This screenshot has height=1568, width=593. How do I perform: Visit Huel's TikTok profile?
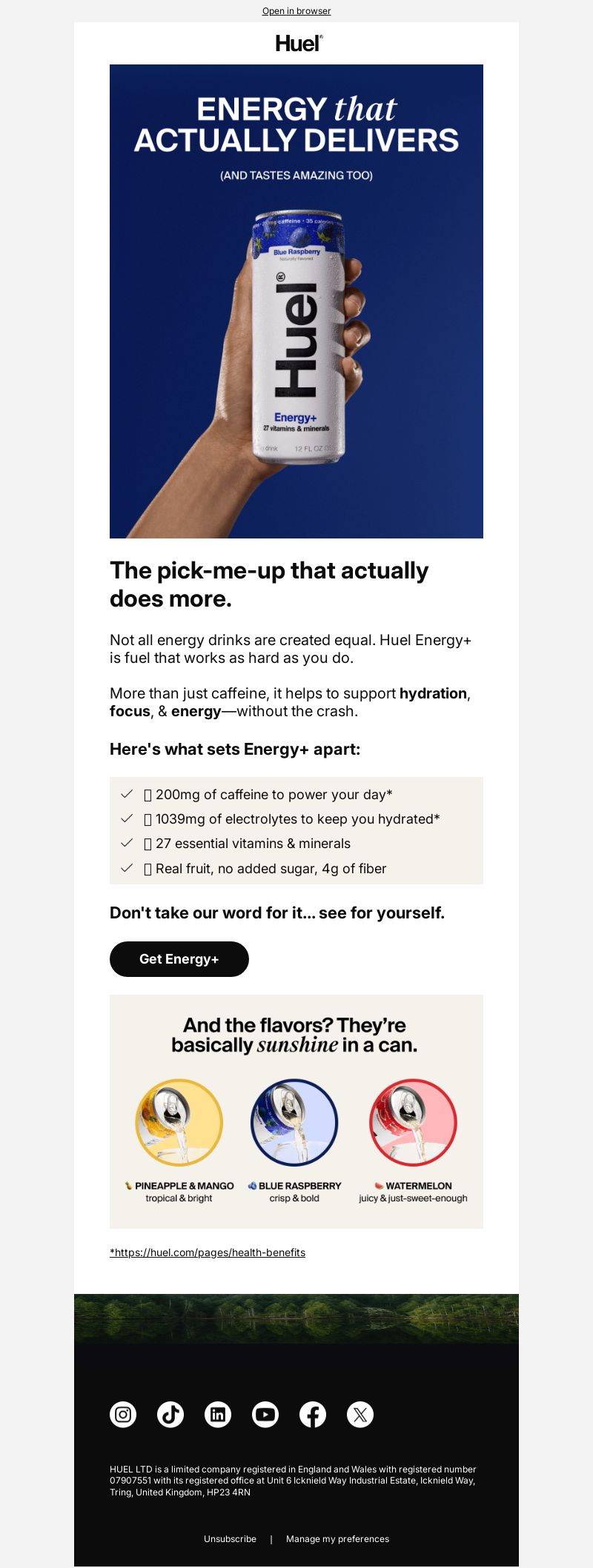coord(170,1415)
